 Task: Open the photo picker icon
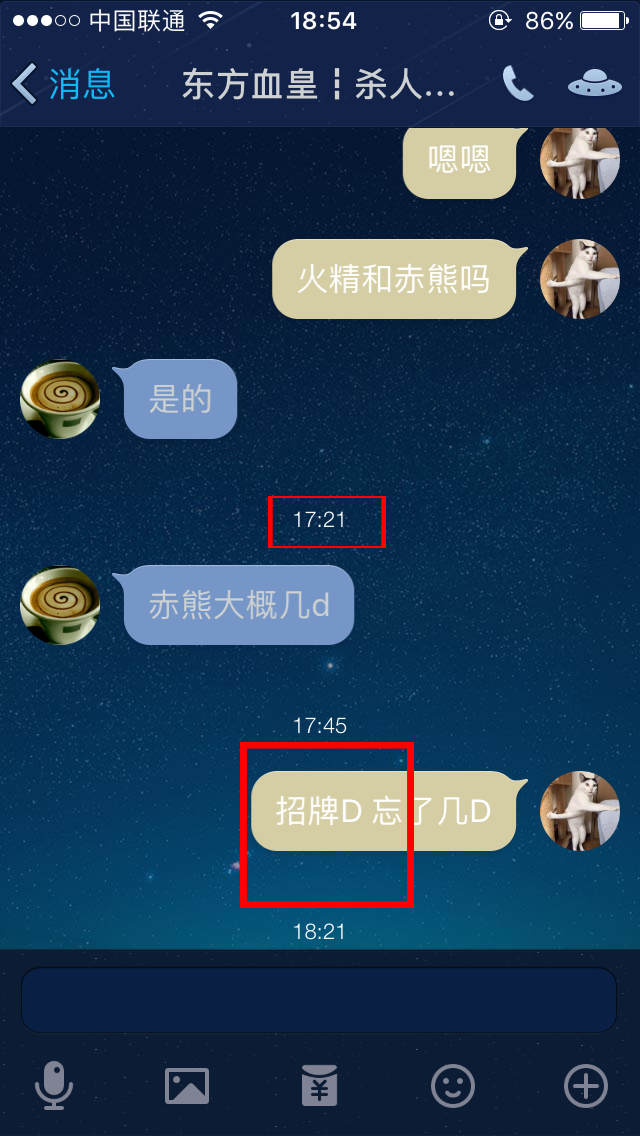187,1085
